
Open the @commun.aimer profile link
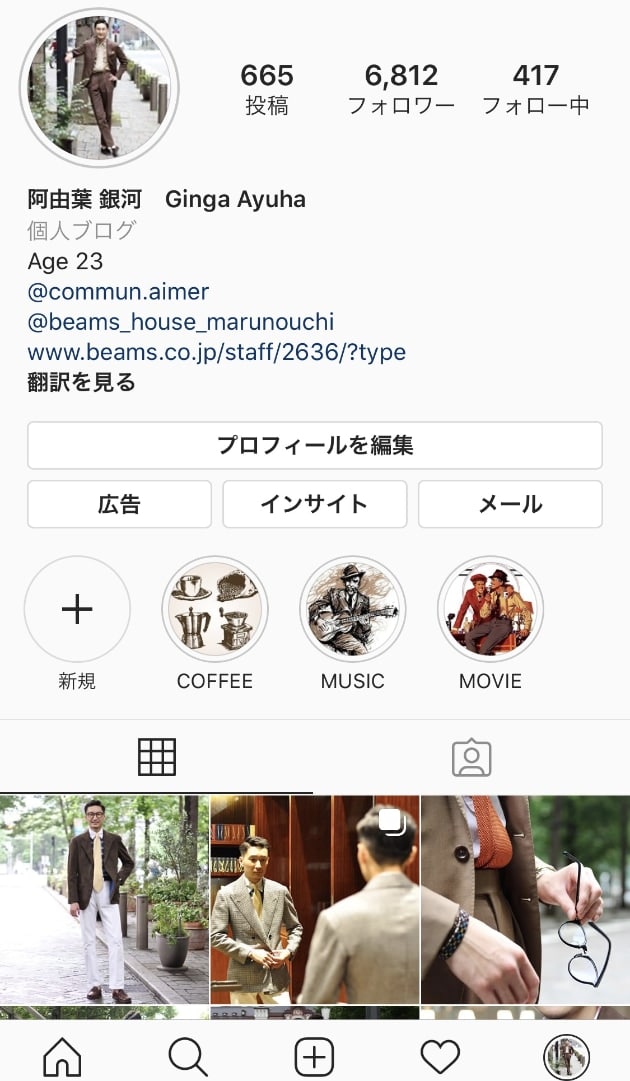pyautogui.click(x=118, y=292)
